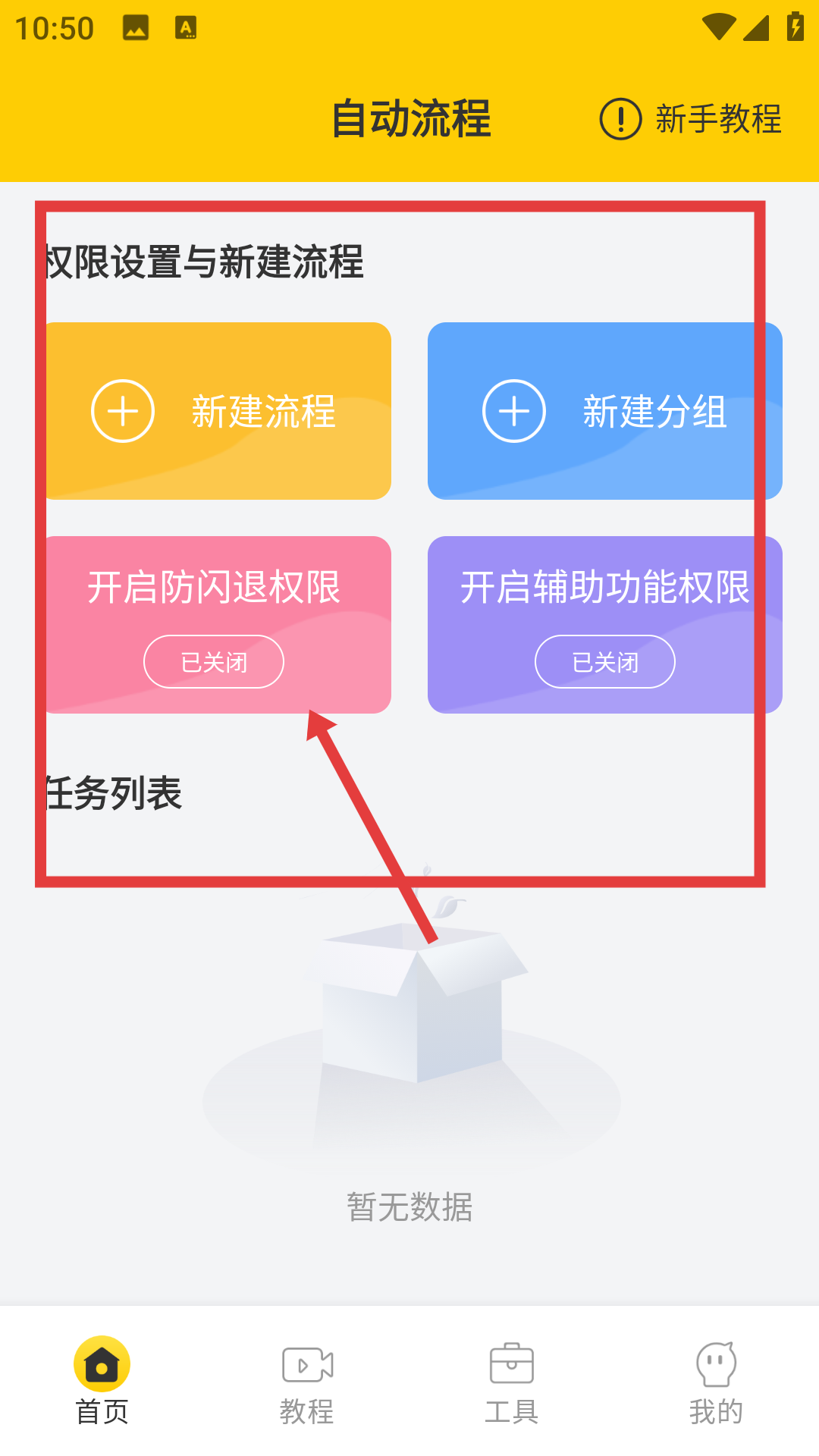Open the 新手教程 beginner tutorial
Image resolution: width=819 pixels, height=1456 pixels.
[691, 119]
